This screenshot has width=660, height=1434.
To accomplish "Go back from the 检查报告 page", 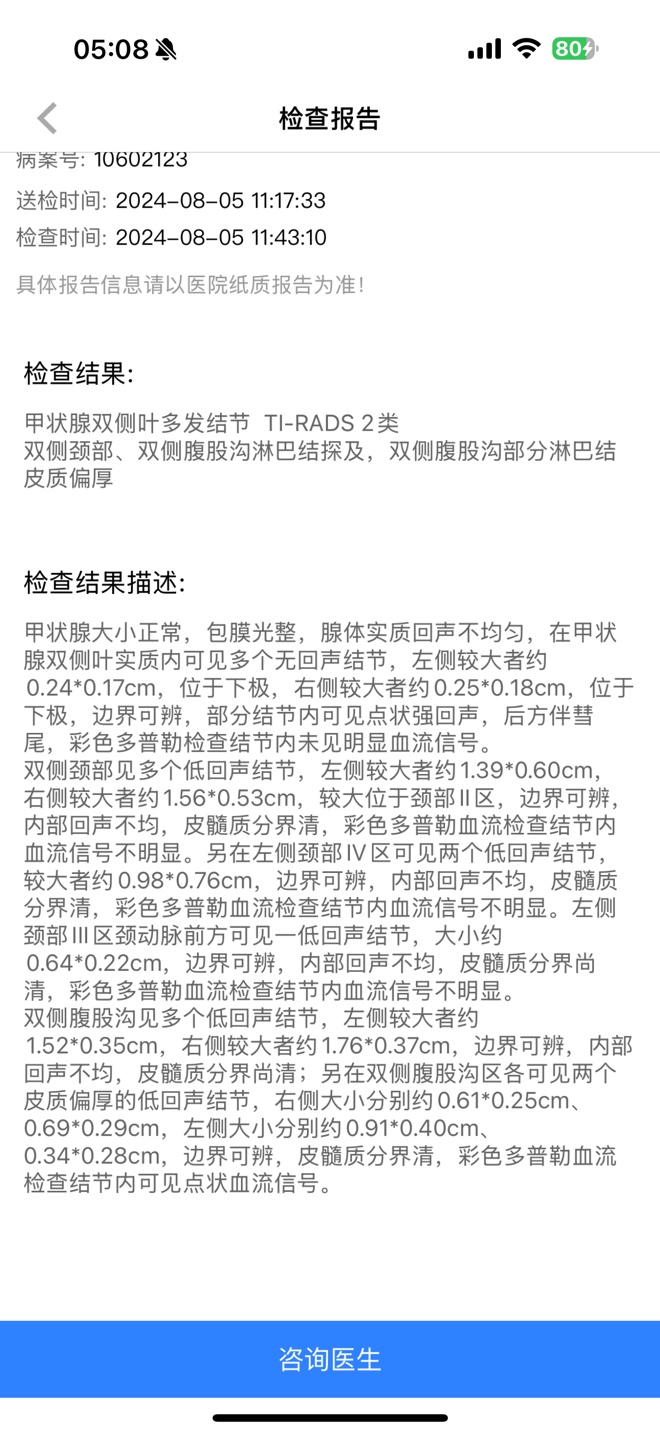I will pyautogui.click(x=47, y=118).
